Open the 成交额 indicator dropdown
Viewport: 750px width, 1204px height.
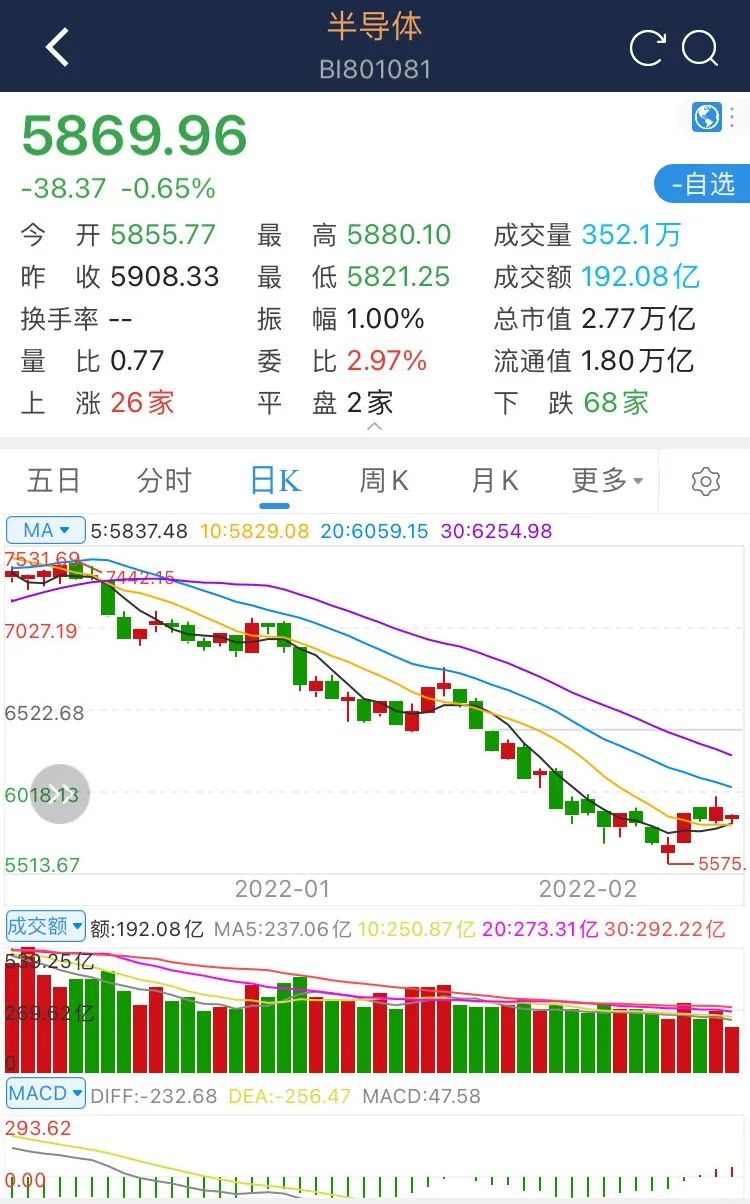click(x=46, y=926)
